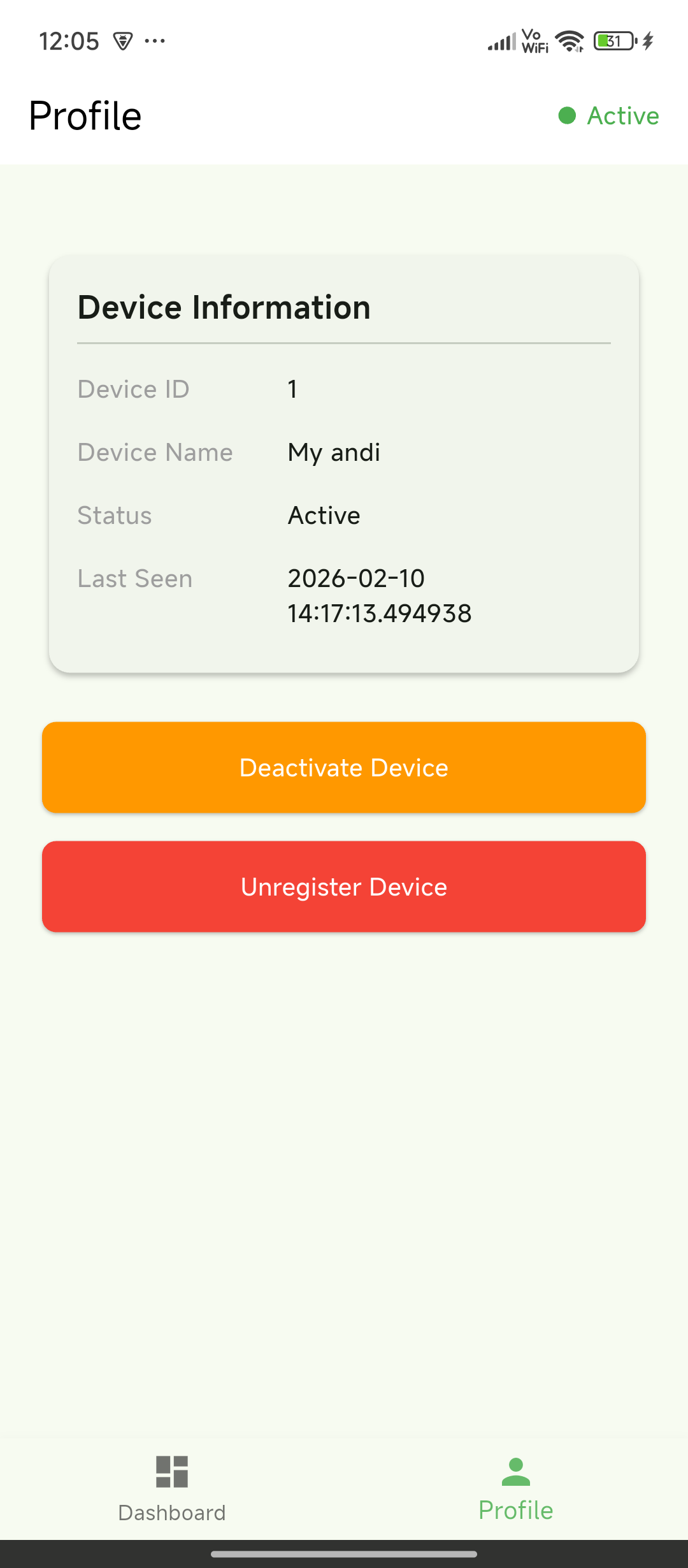Tap the charging bolt icon in status bar
The width and height of the screenshot is (688, 1568).
coord(647,41)
